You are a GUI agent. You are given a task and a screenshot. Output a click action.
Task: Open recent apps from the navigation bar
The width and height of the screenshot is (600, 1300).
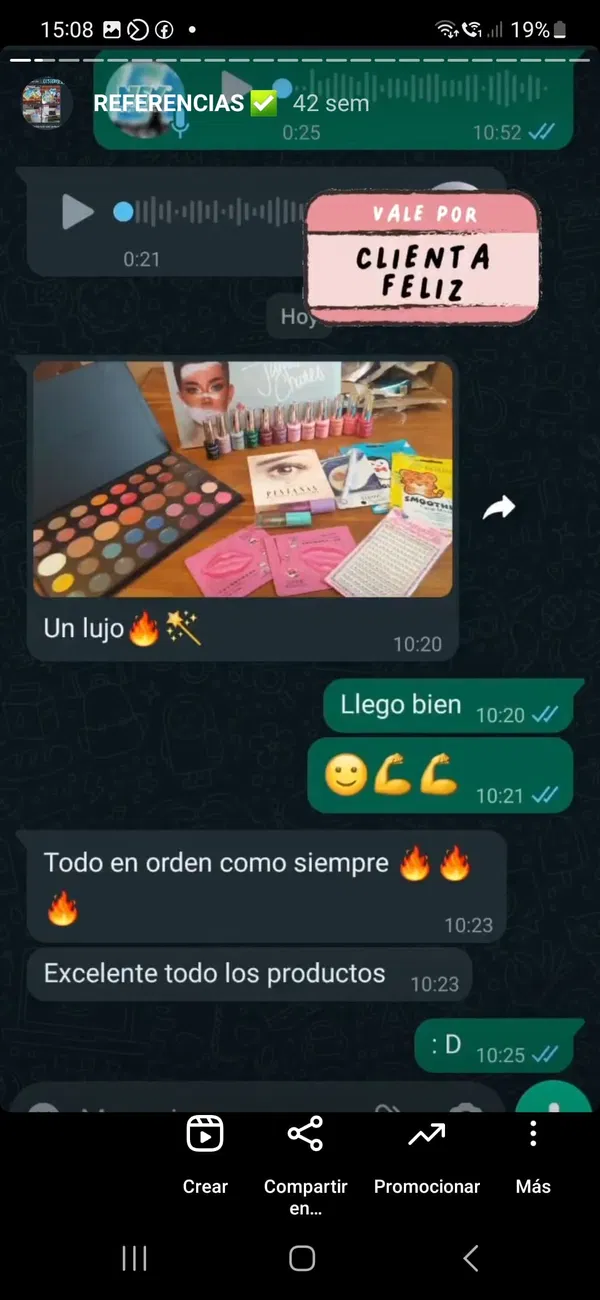click(x=134, y=1258)
